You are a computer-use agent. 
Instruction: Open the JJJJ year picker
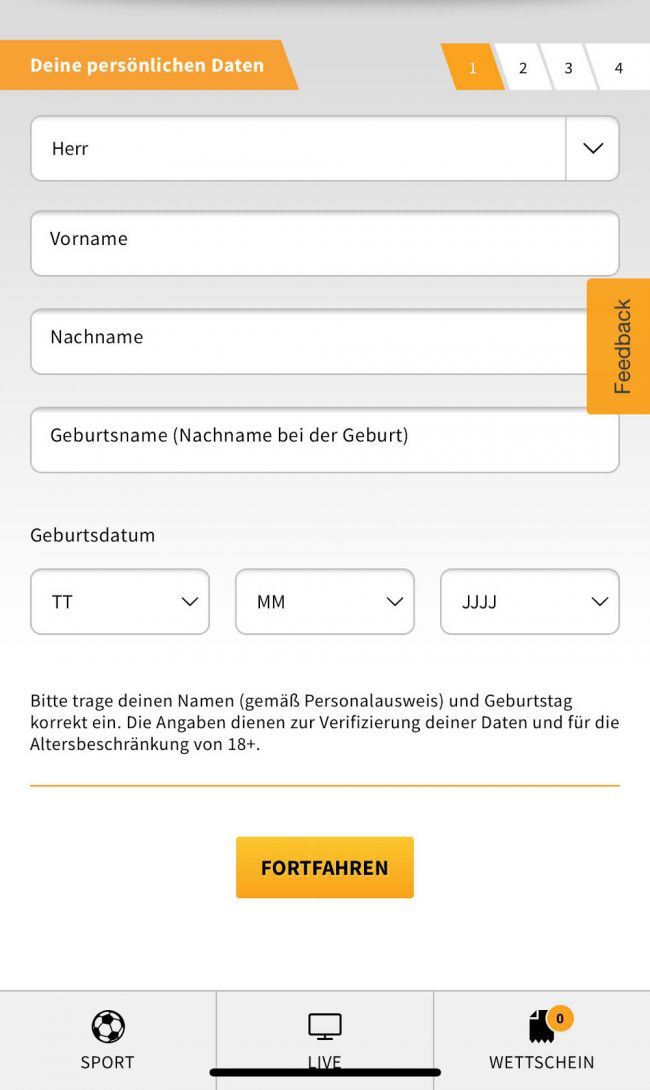(x=529, y=602)
